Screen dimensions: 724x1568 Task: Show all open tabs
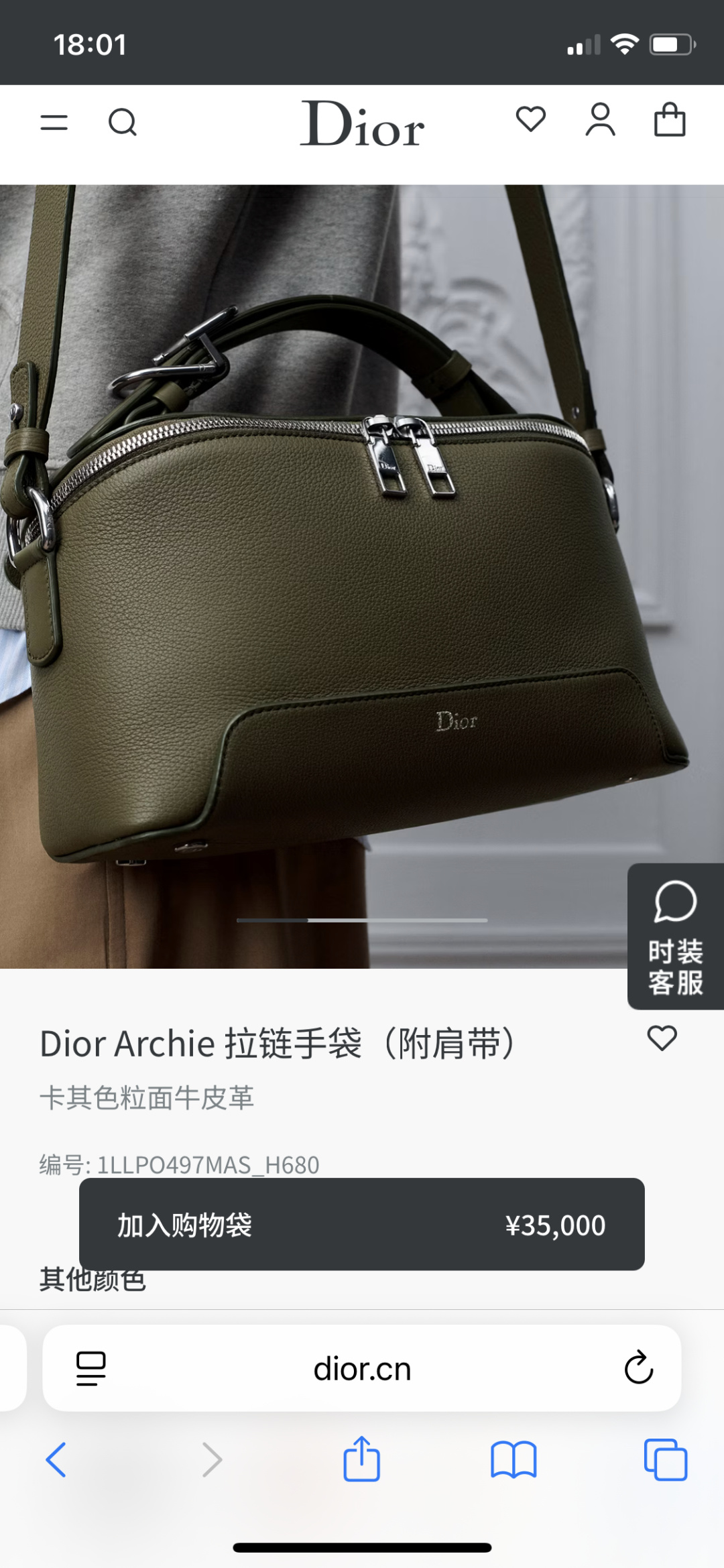click(x=666, y=1459)
